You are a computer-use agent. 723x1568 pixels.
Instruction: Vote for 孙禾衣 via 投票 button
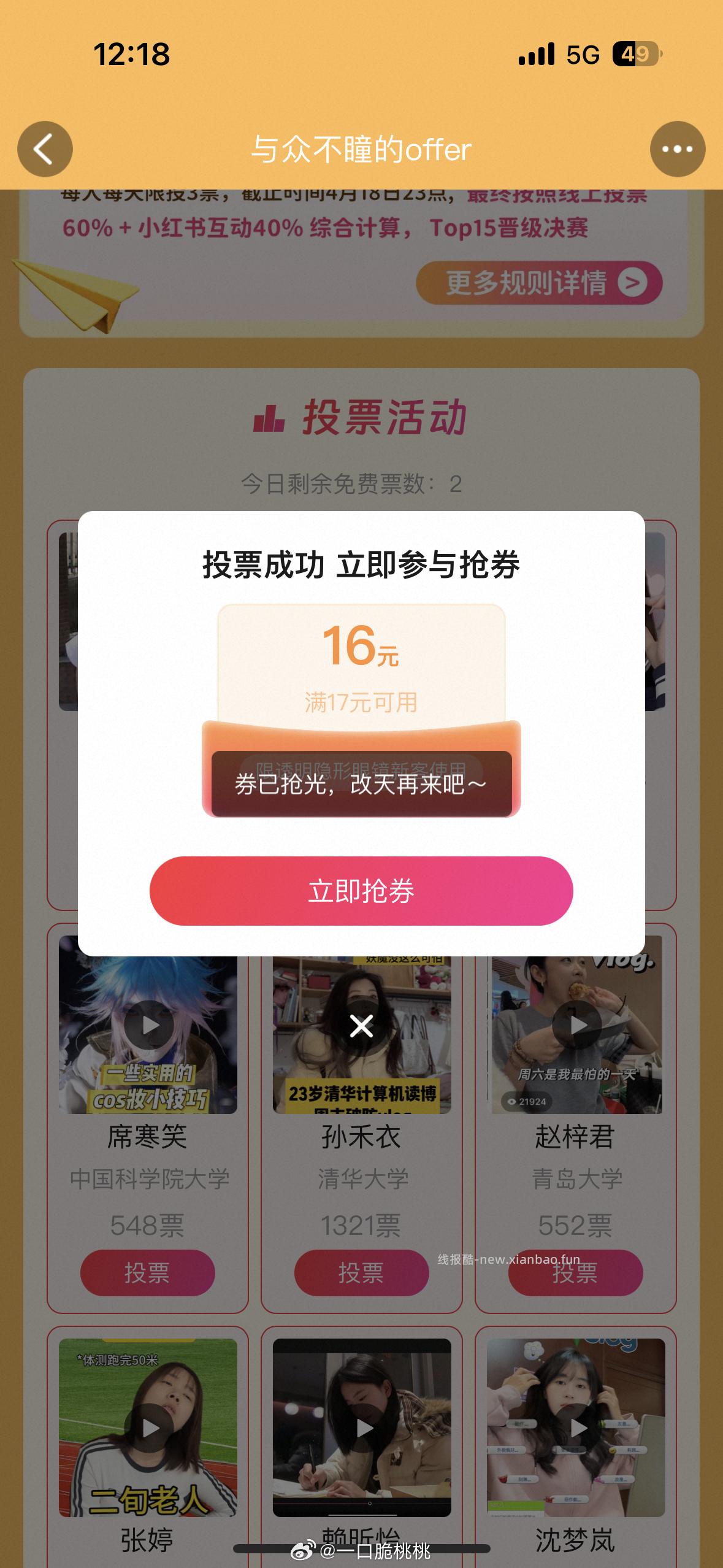pos(362,1273)
